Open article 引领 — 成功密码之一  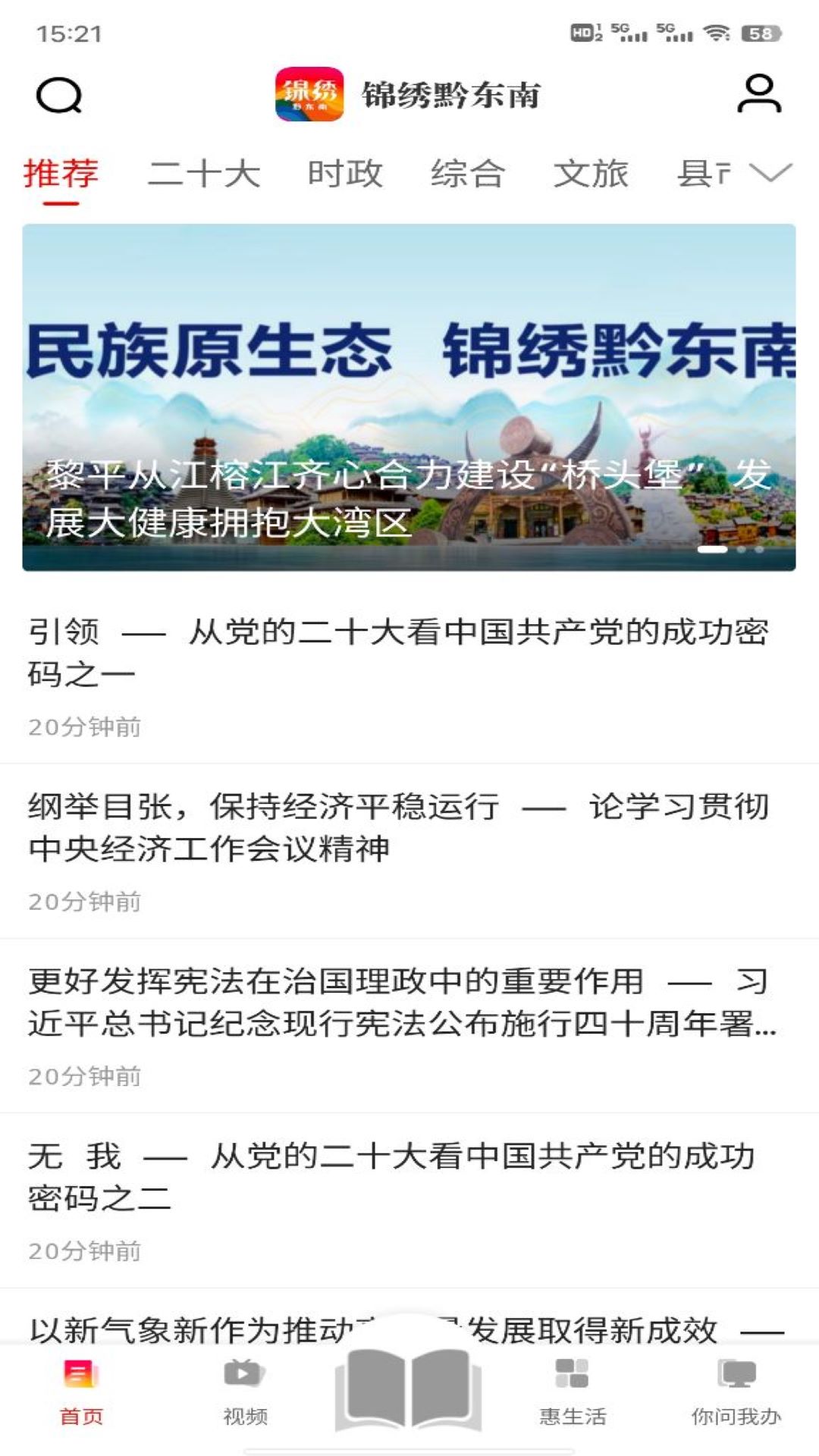point(409,676)
